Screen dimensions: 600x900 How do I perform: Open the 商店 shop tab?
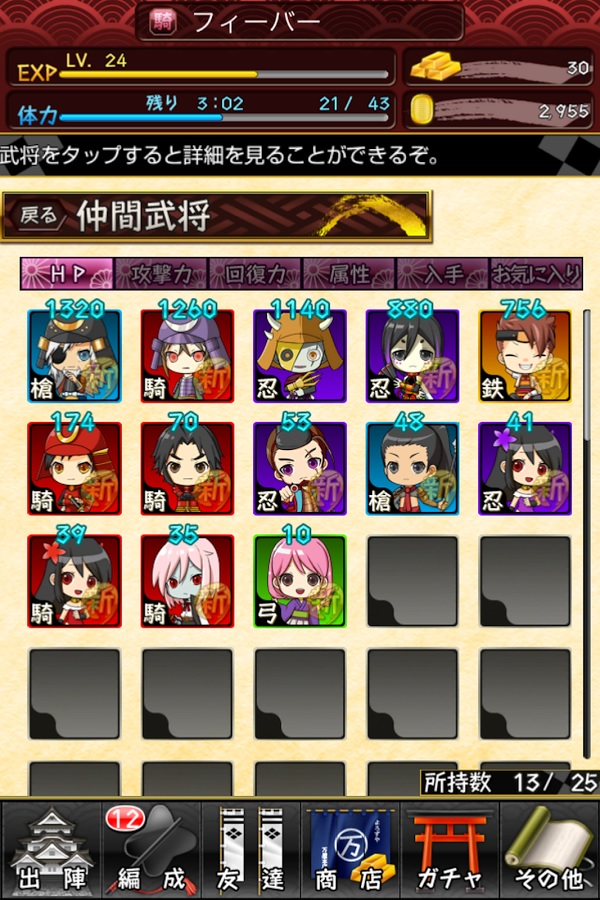coord(350,850)
